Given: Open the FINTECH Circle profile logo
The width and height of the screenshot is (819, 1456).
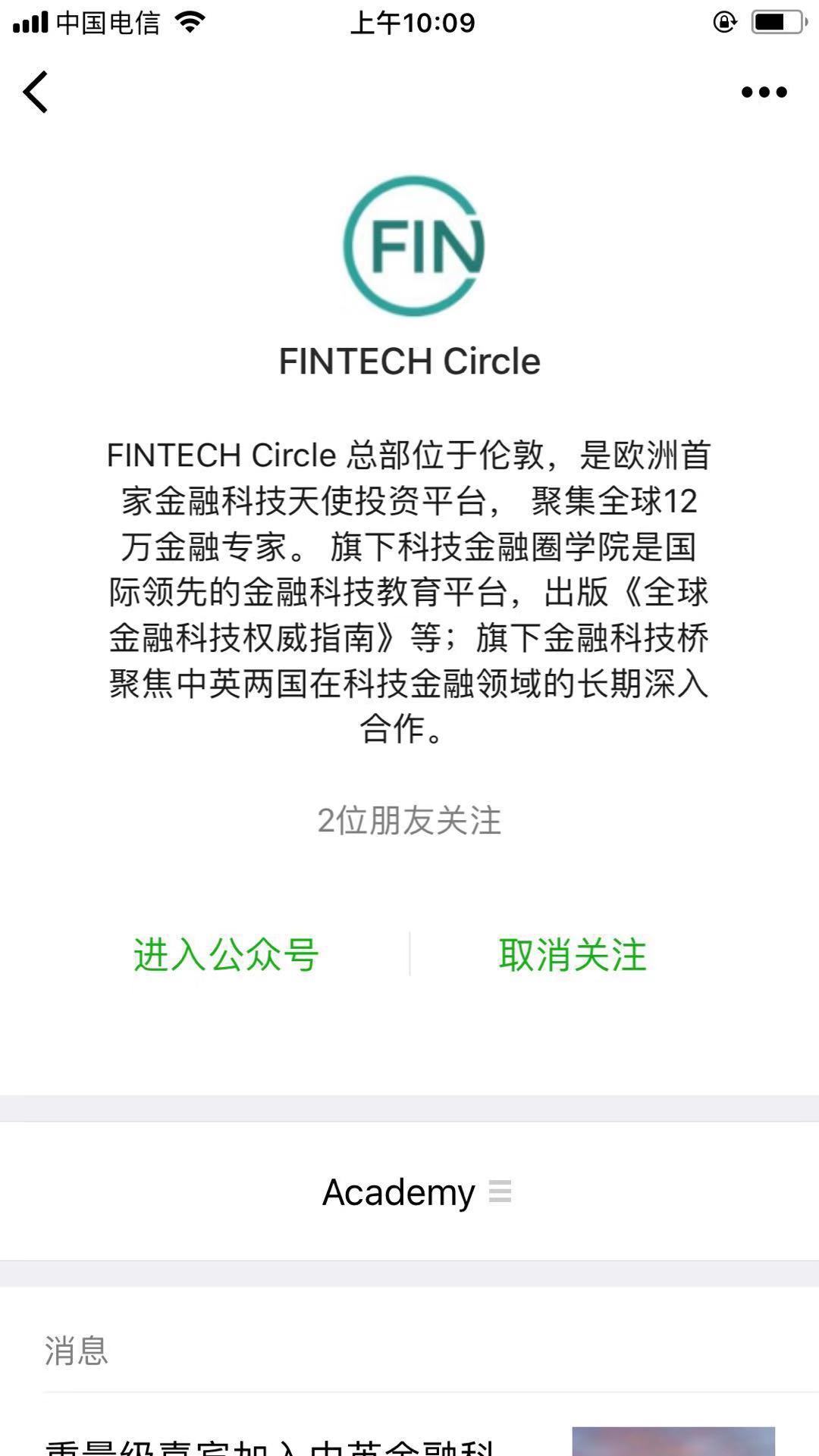Looking at the screenshot, I should (414, 246).
